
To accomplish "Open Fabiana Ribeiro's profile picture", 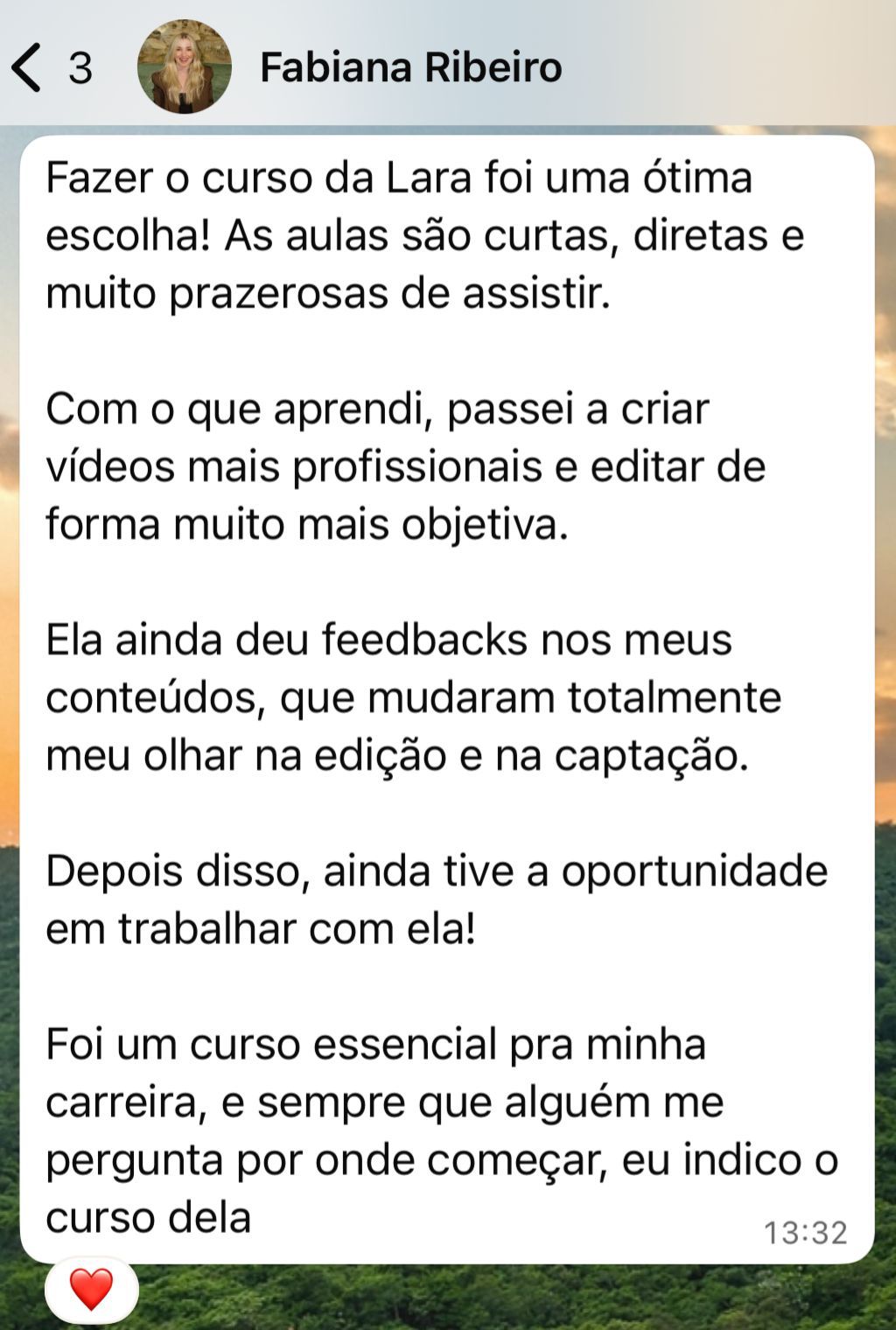I will tap(184, 67).
